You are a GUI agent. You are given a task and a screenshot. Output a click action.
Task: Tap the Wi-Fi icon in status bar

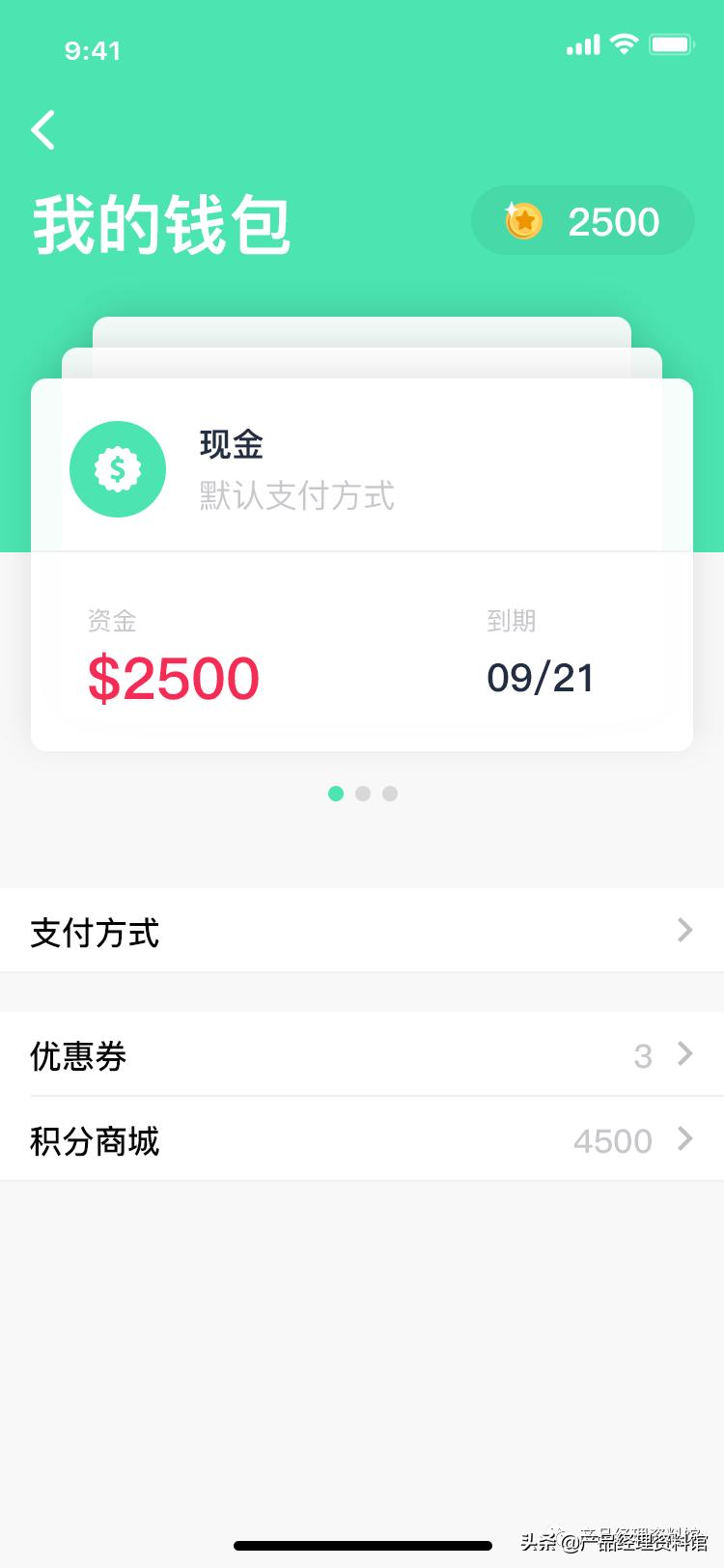tap(624, 44)
